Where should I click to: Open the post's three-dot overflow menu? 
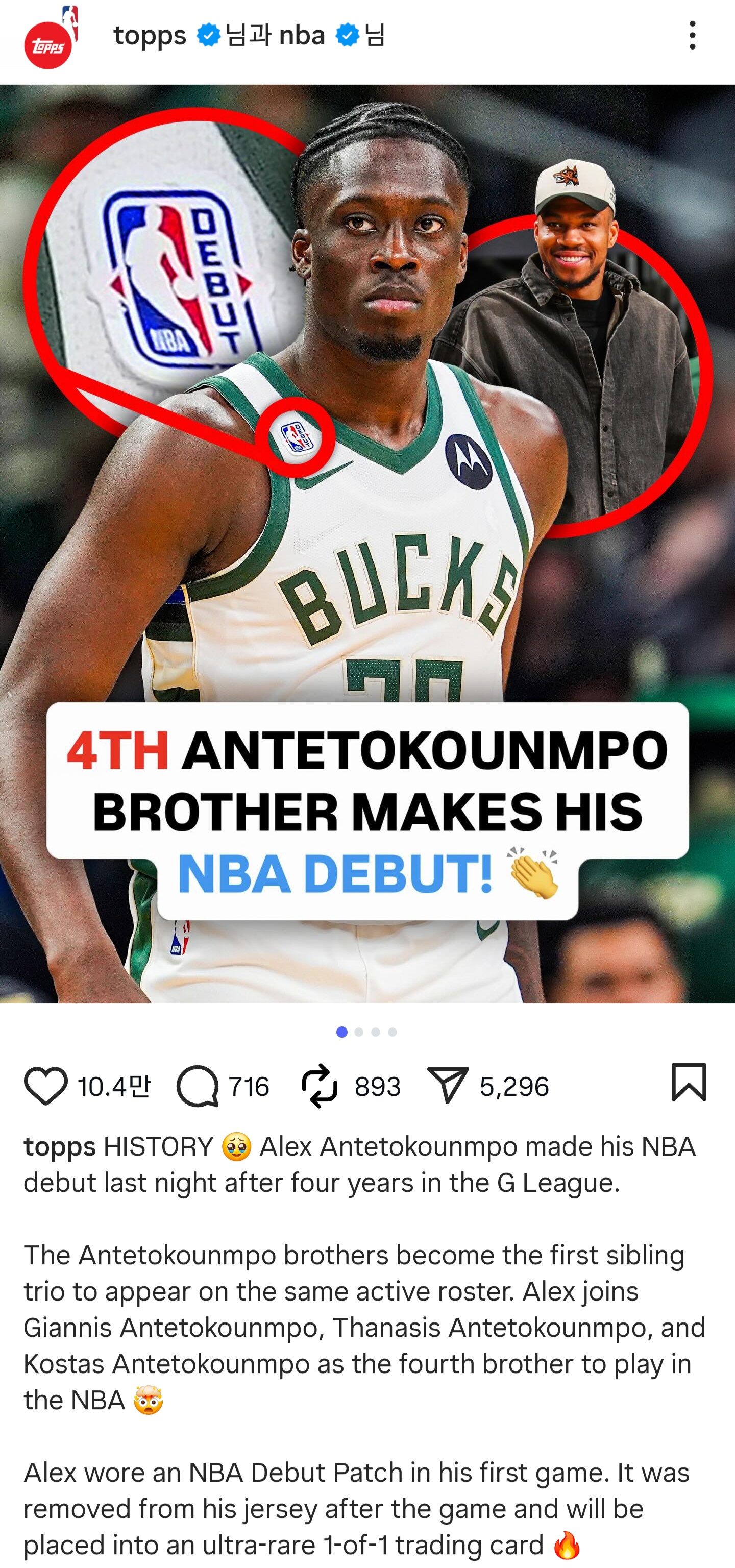pyautogui.click(x=692, y=35)
